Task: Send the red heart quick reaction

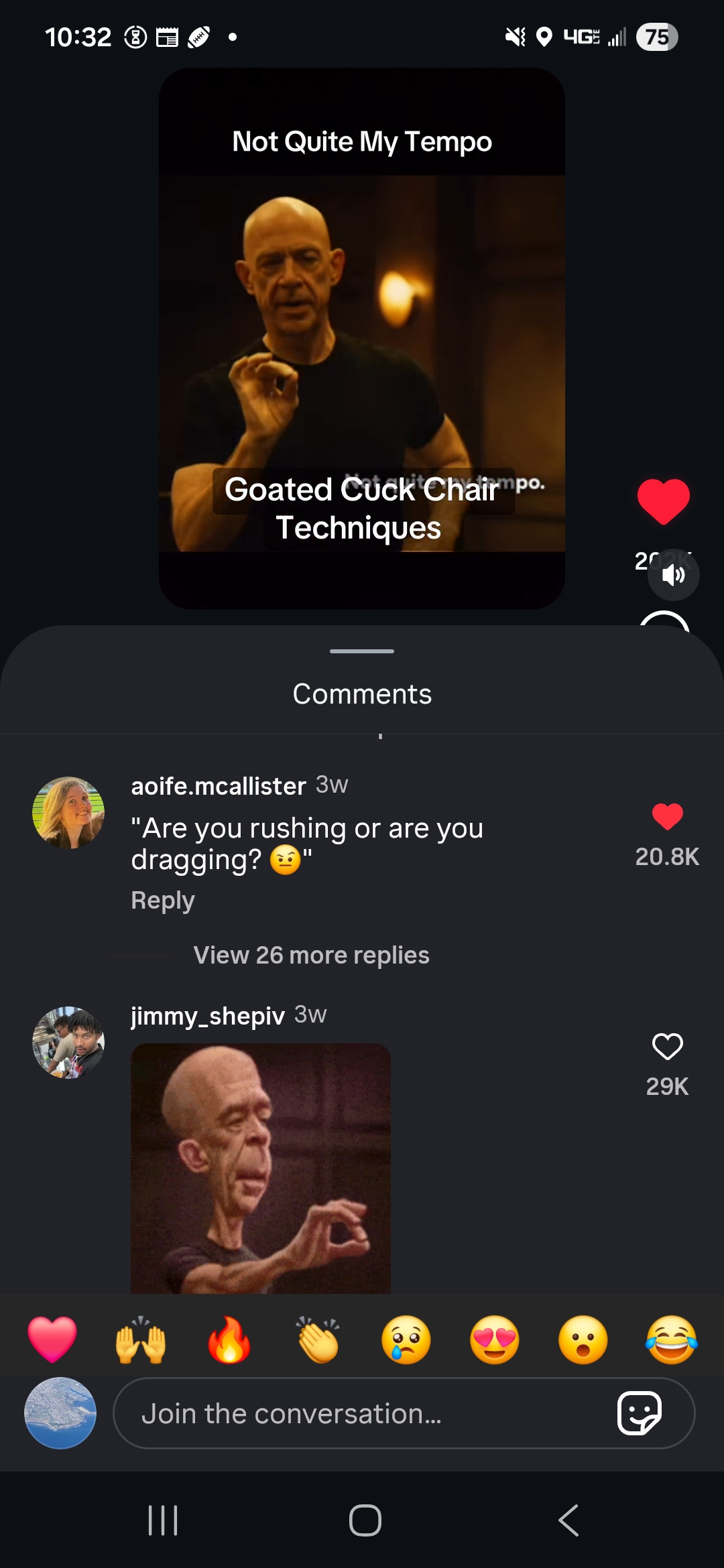Action: tap(52, 1340)
